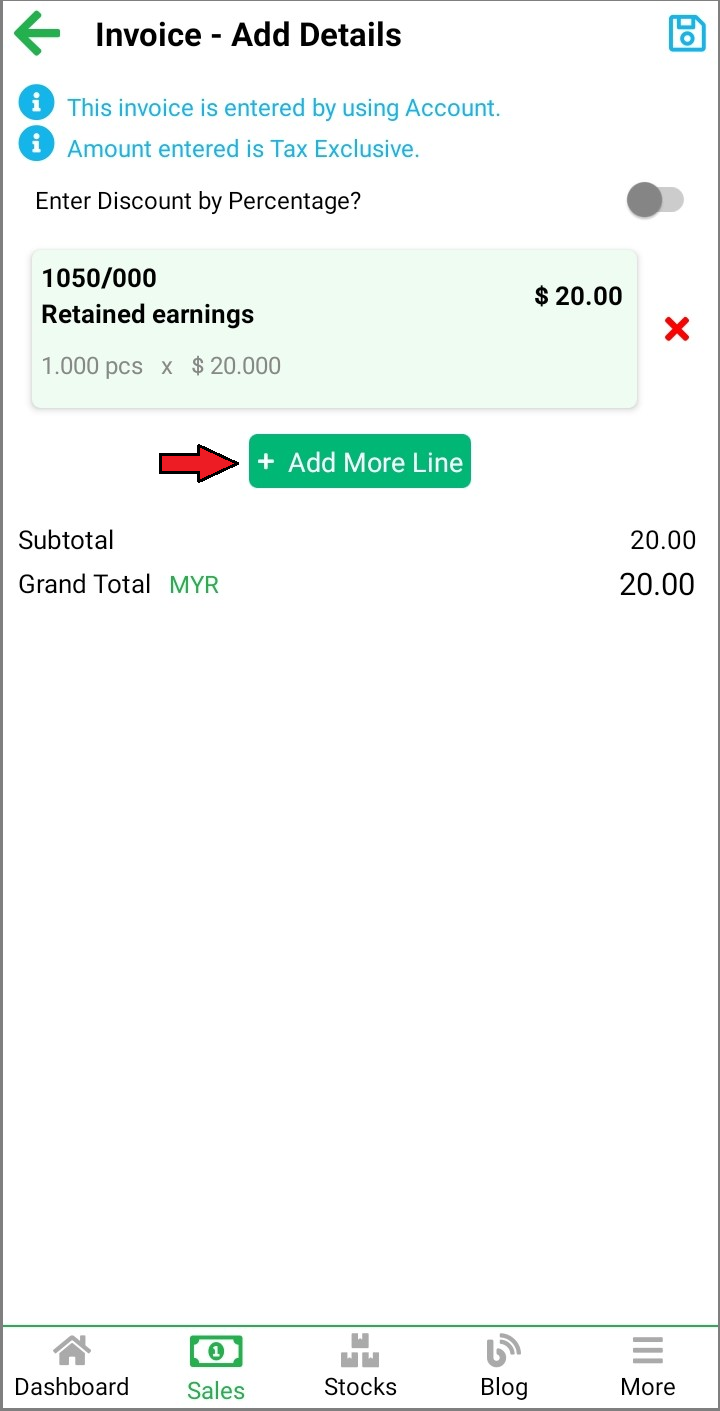720x1411 pixels.
Task: Open the Retained earnings line item
Action: (x=334, y=329)
